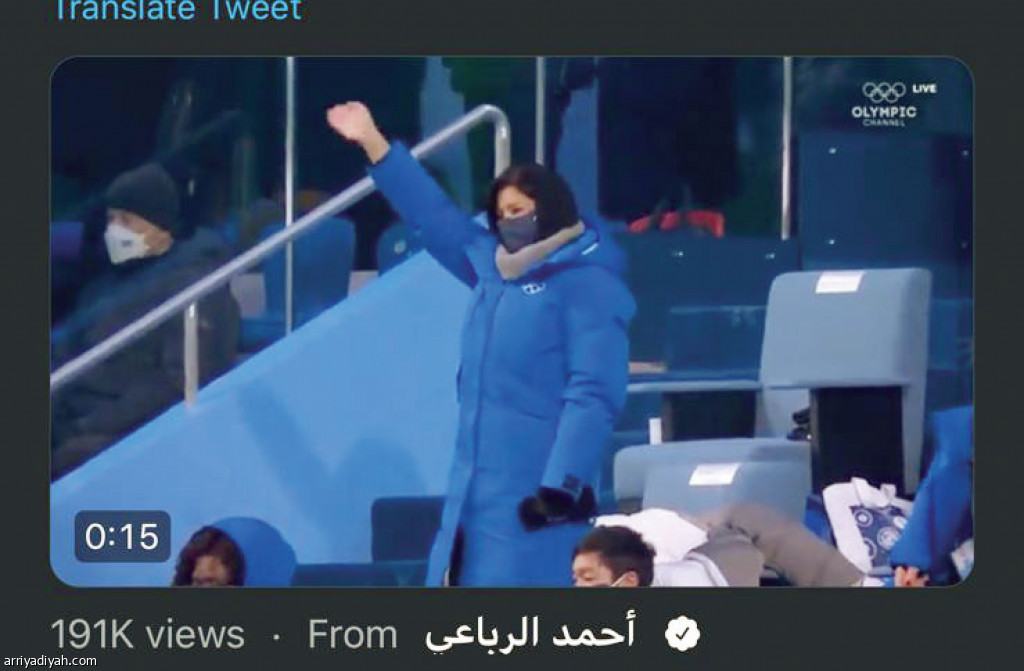Play the embedded Olympic Channel video

pos(511,321)
